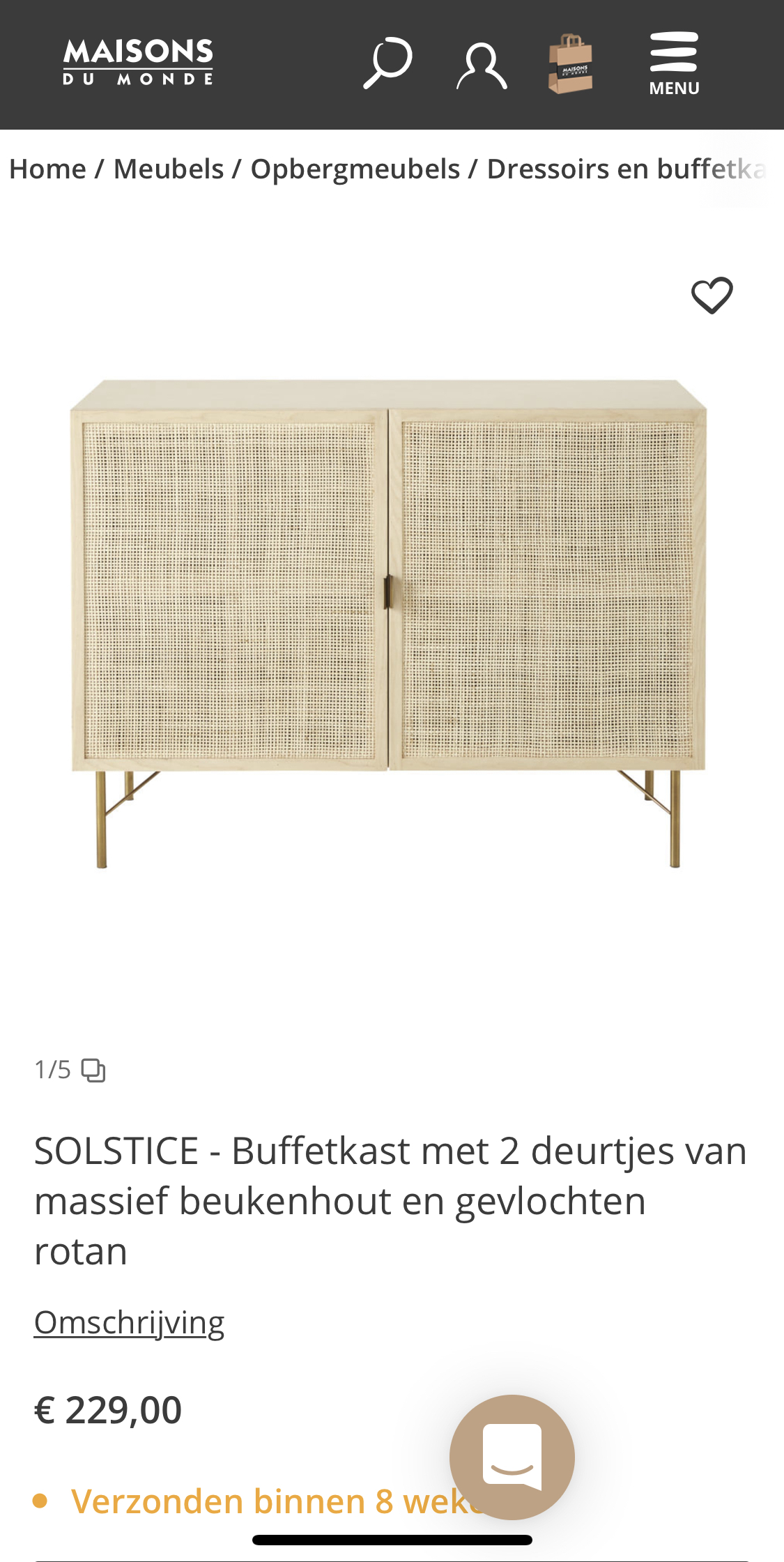Jump to the Omschrijving link
784x1562 pixels.
[130, 1322]
